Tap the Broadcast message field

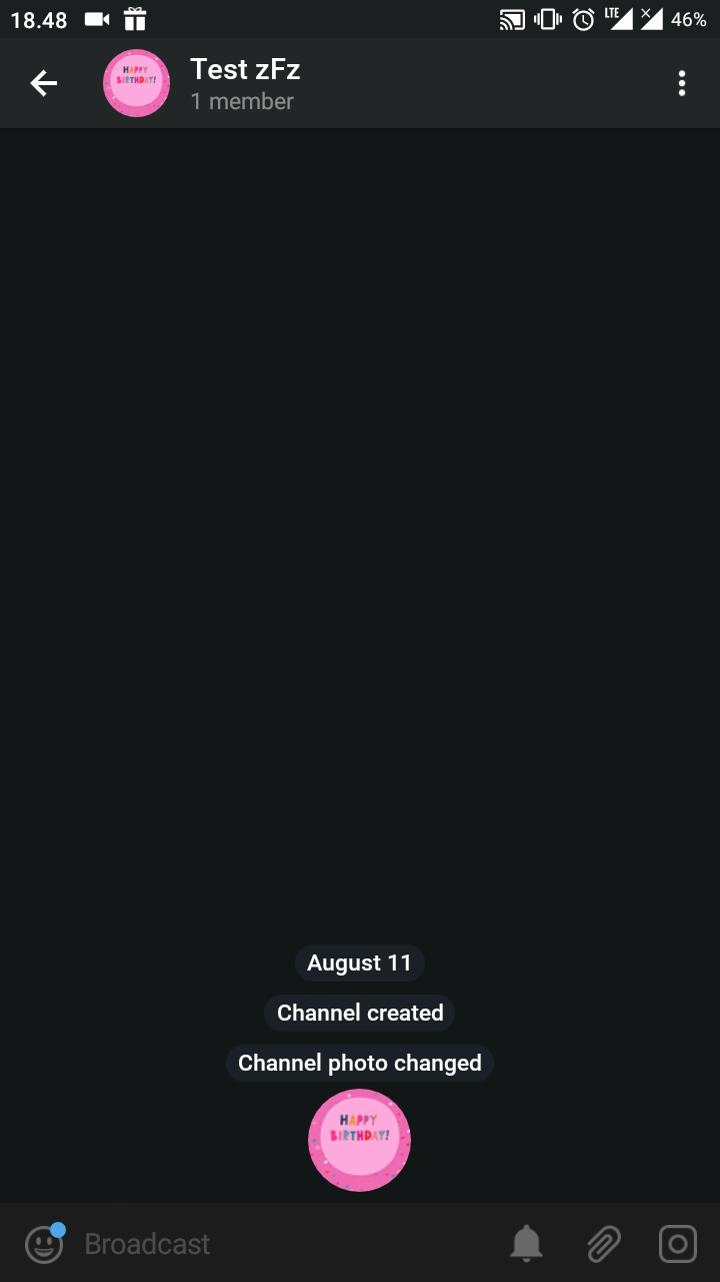point(280,1244)
